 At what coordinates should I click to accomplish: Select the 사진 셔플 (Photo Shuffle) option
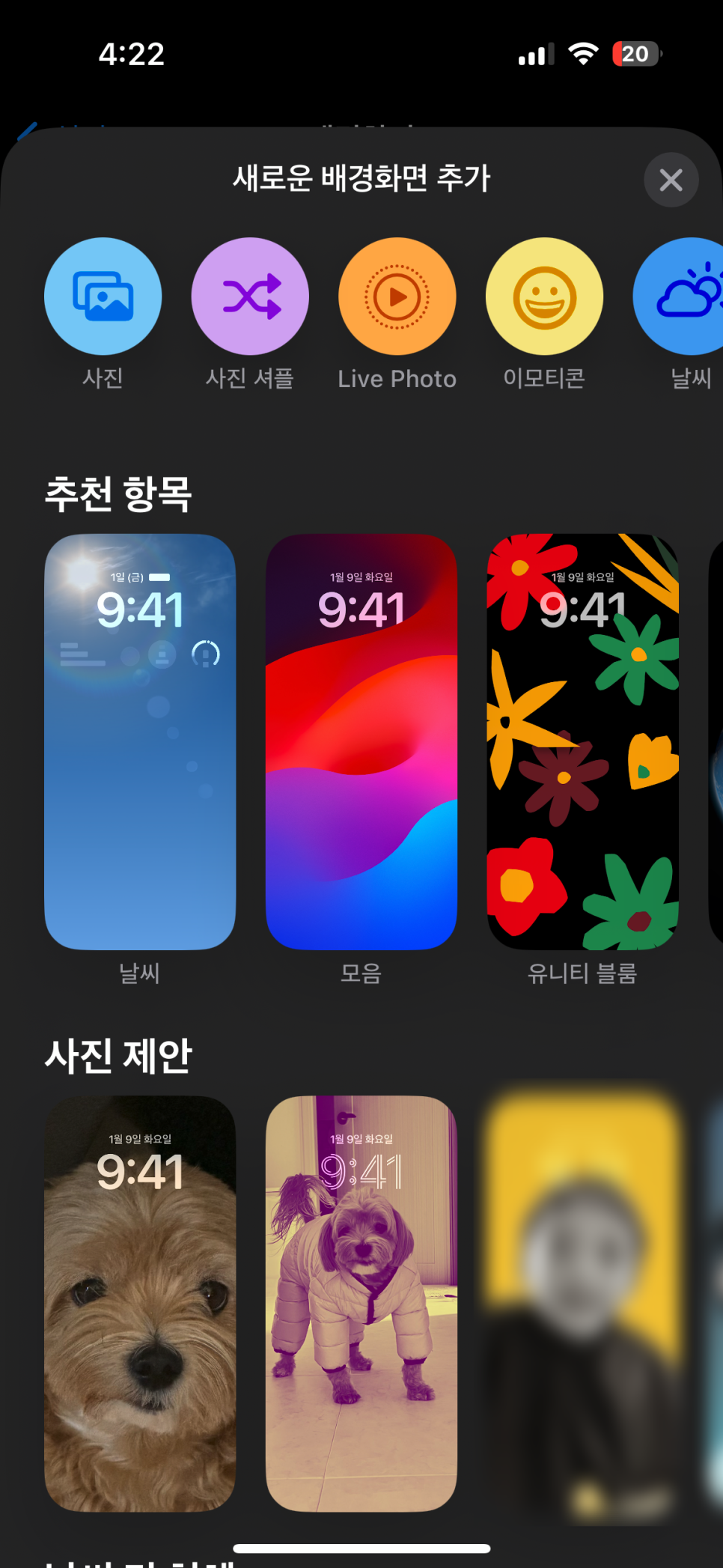250,297
